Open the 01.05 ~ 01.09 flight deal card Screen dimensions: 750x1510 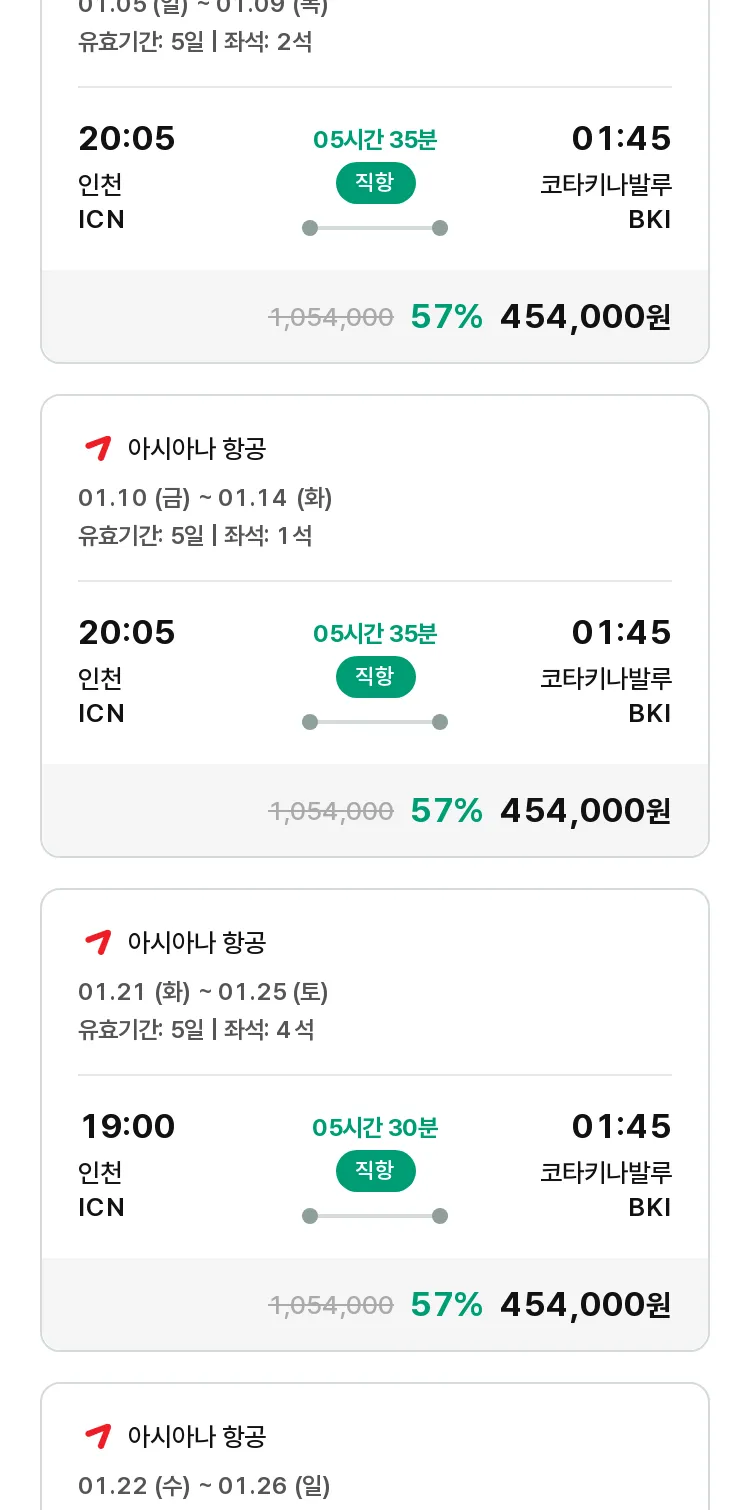click(375, 181)
